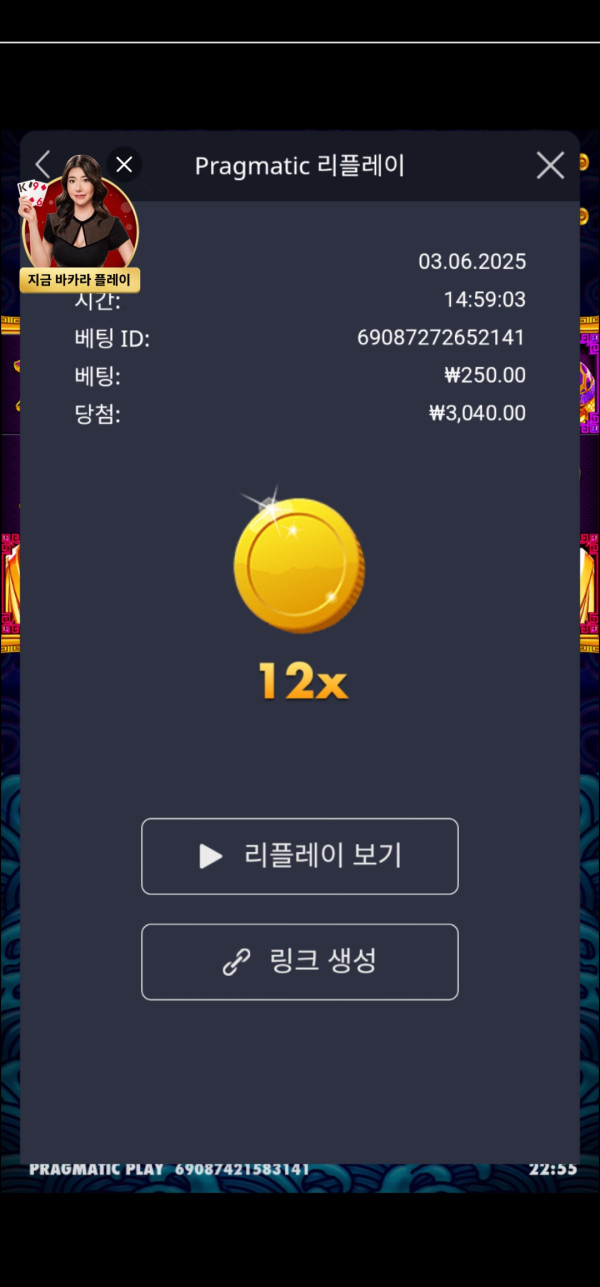Go back using the left arrow
This screenshot has width=600, height=1287.
click(43, 165)
